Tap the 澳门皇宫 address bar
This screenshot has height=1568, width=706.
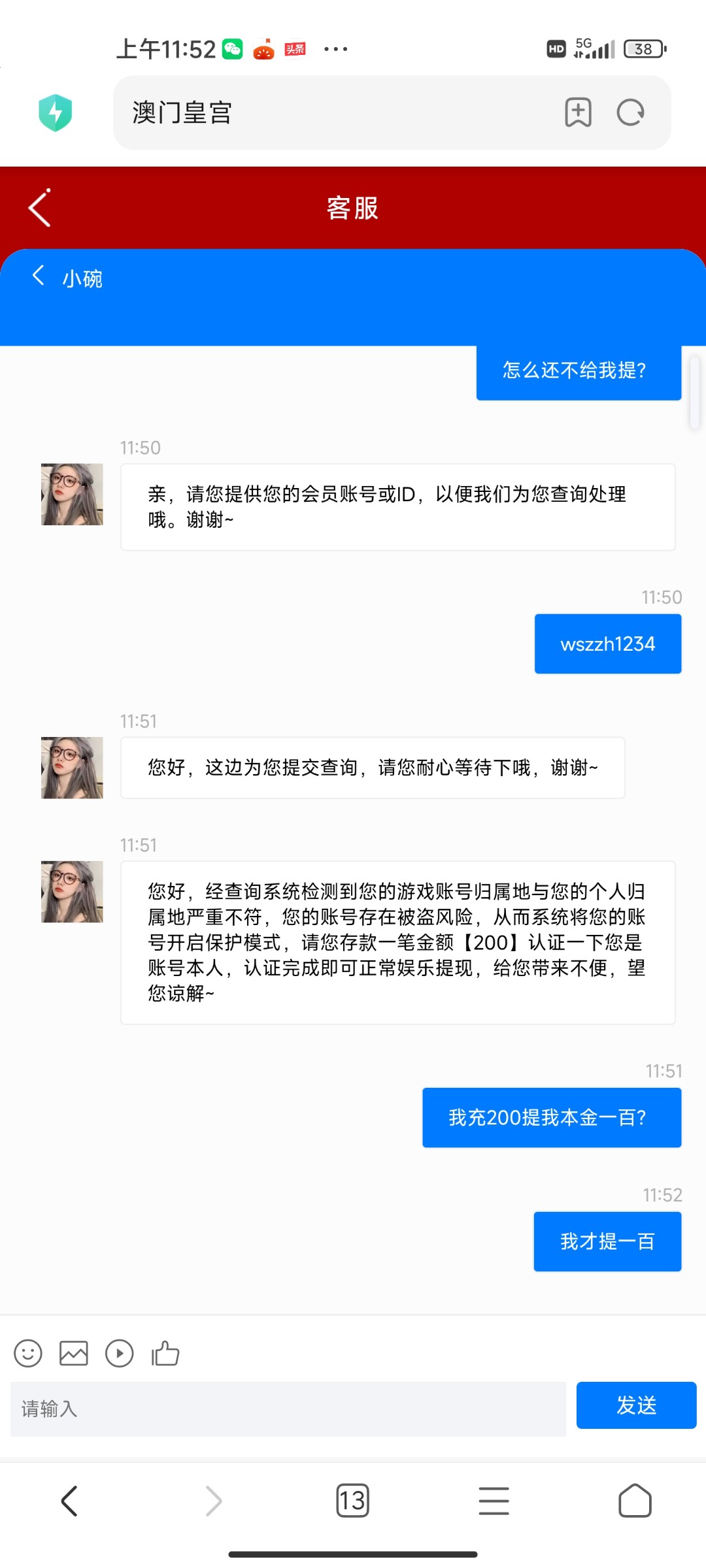tap(340, 112)
